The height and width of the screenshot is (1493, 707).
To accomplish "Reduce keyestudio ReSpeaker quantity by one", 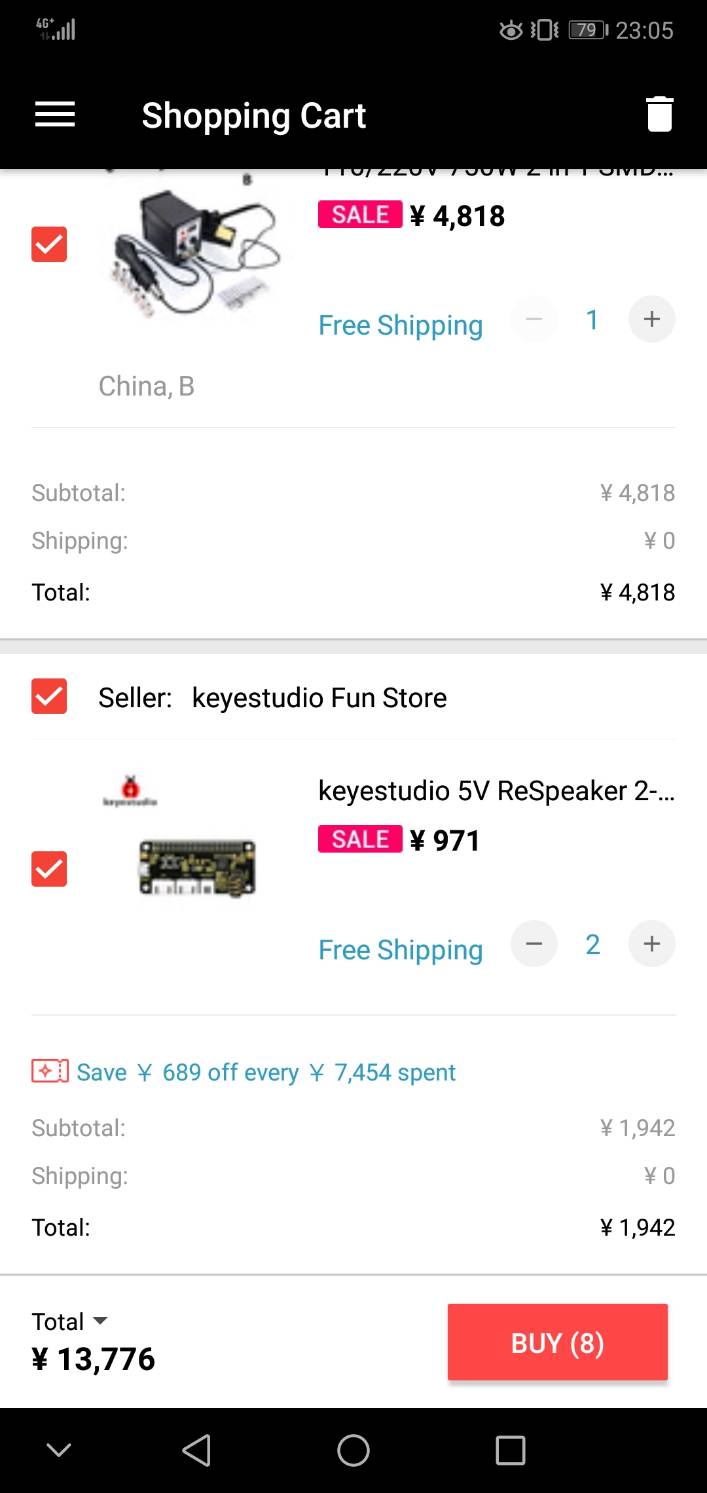I will [534, 944].
